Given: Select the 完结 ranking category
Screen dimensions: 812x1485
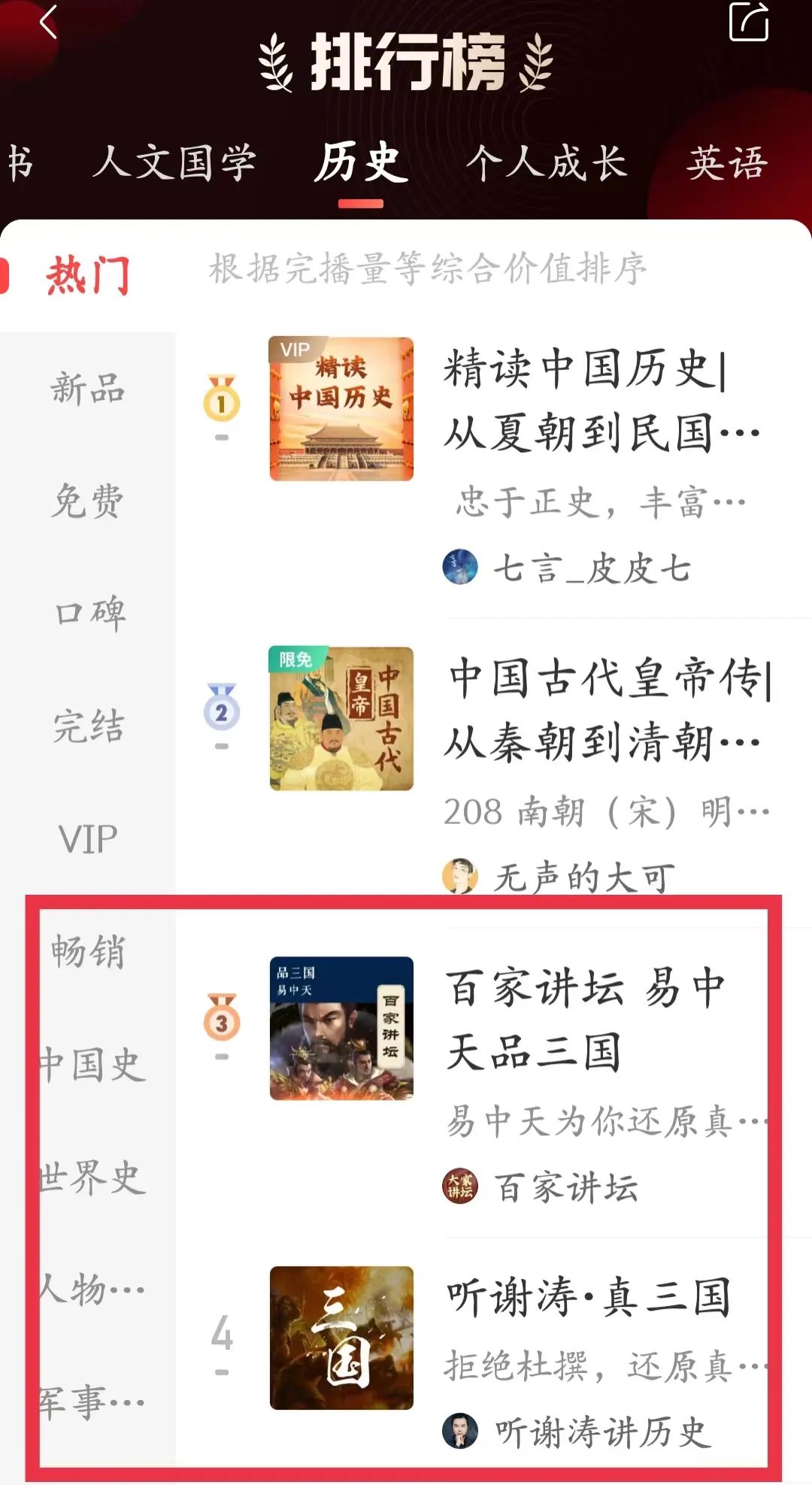Looking at the screenshot, I should [87, 726].
